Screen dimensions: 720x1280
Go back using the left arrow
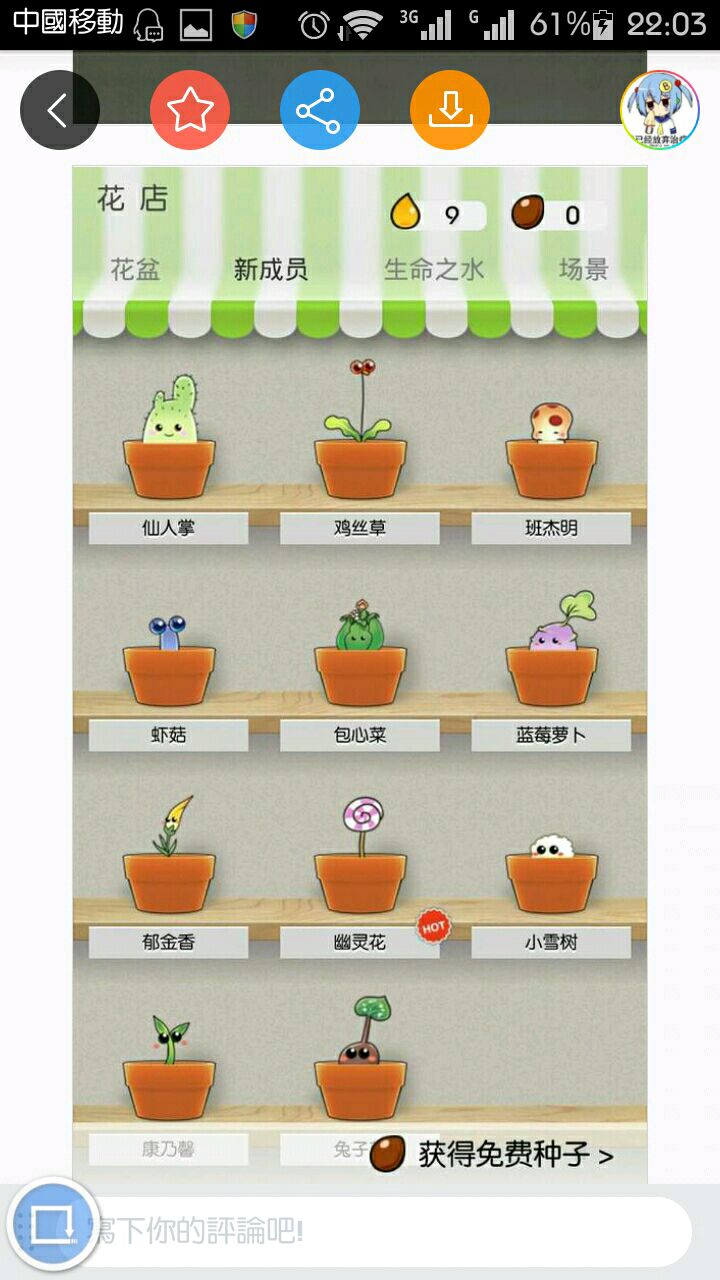click(x=59, y=110)
